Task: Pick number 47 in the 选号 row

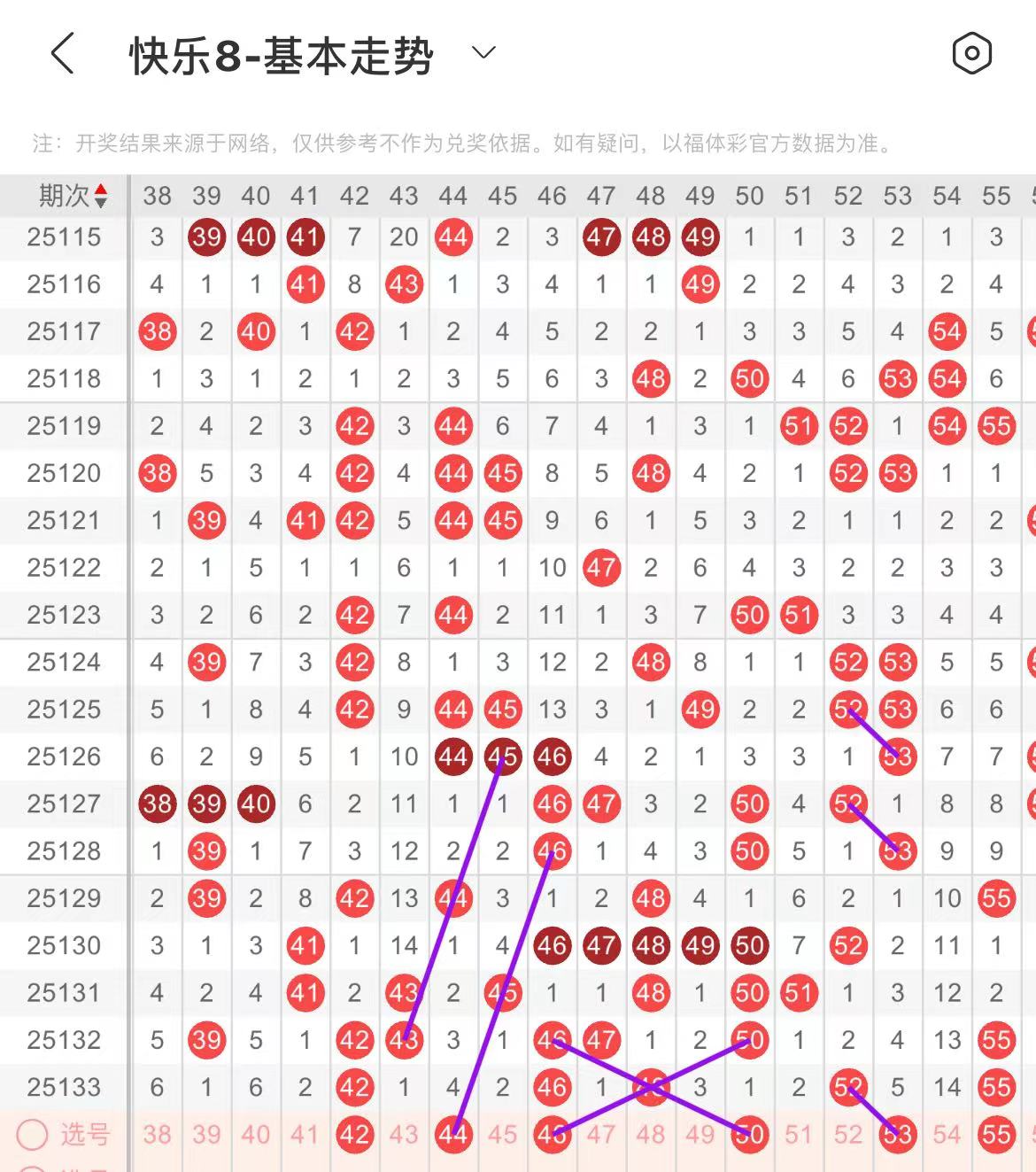Action: [x=601, y=1135]
